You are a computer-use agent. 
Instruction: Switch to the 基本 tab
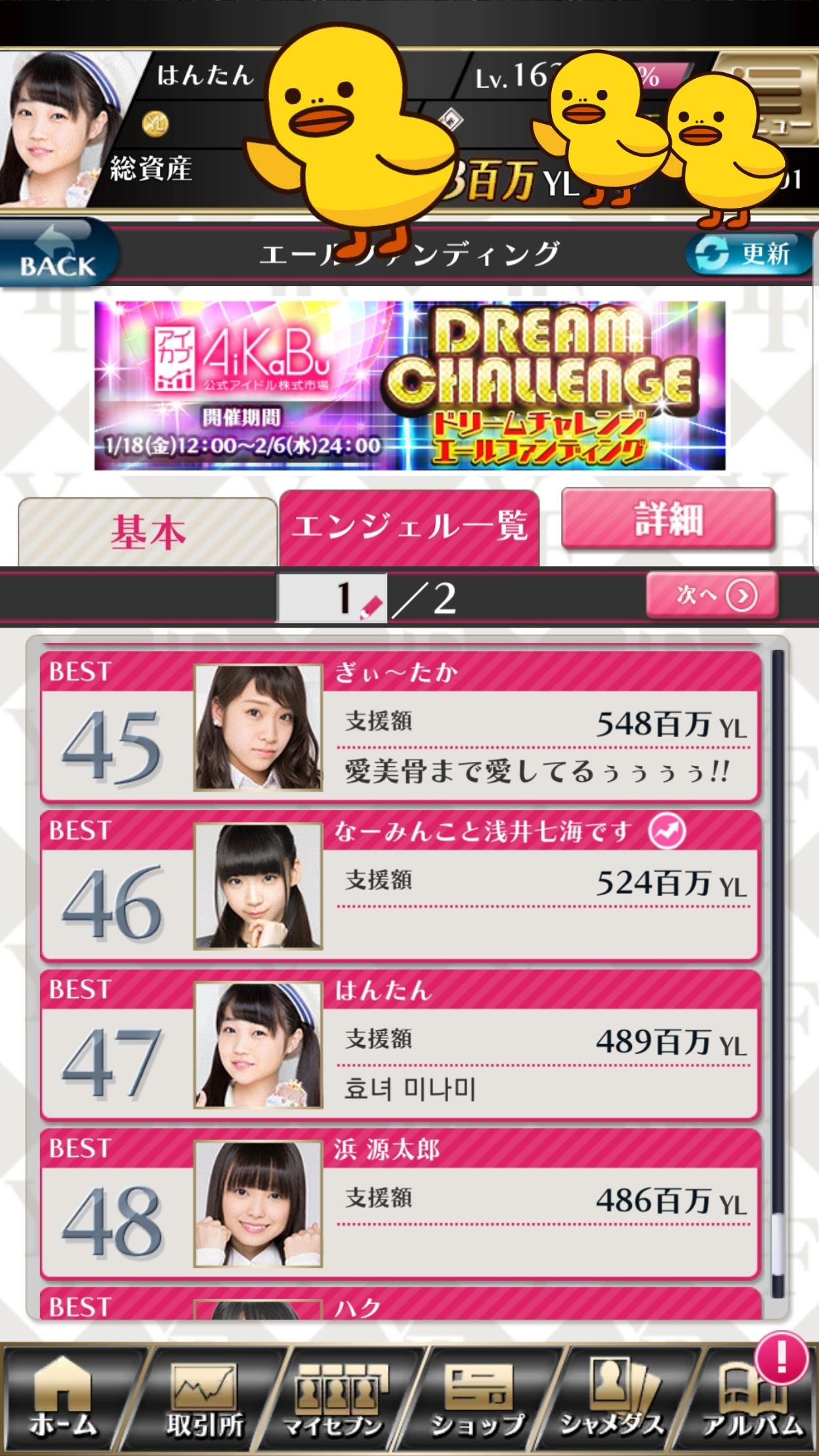pos(148,533)
